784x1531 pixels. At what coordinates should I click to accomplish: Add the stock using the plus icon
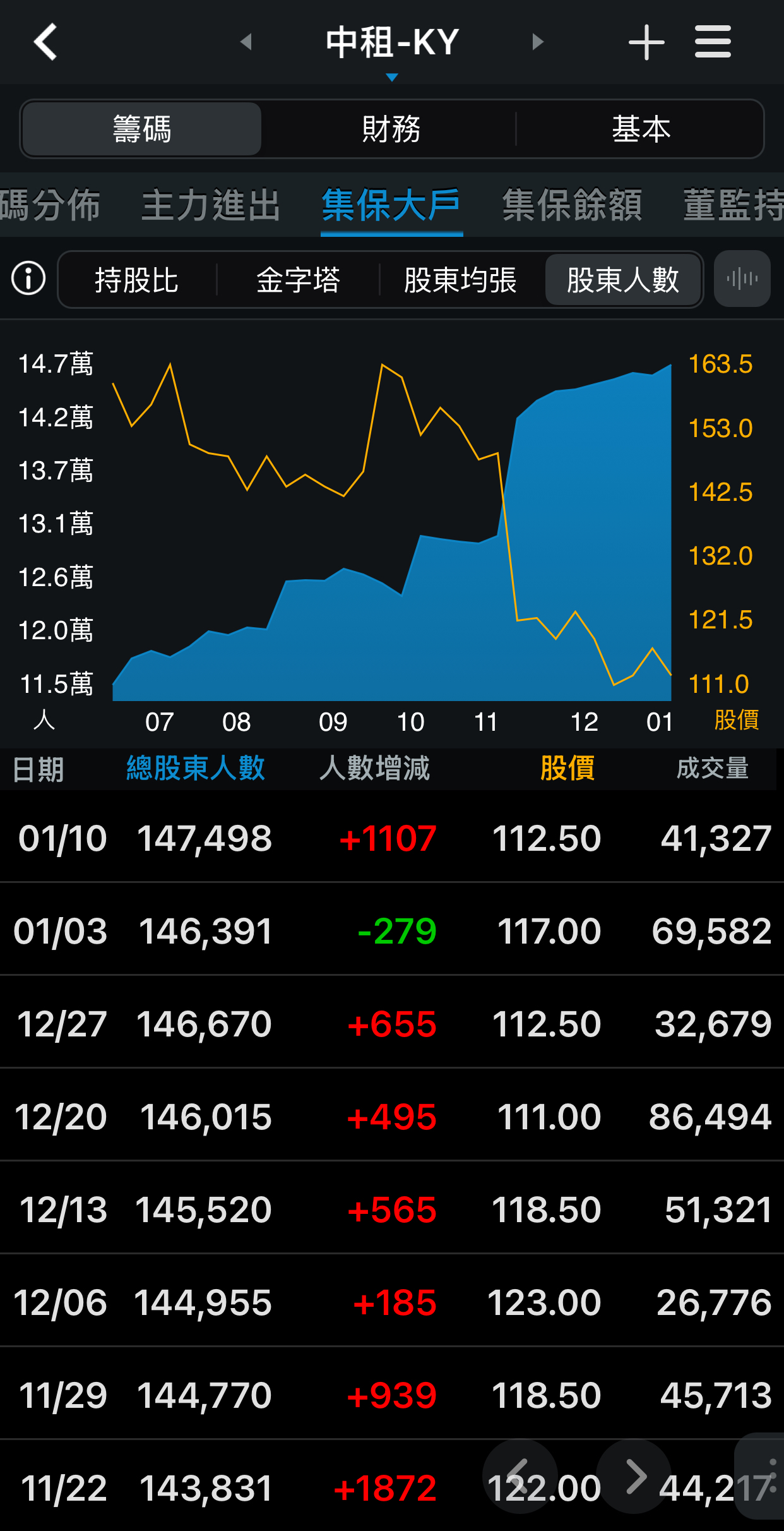(646, 42)
